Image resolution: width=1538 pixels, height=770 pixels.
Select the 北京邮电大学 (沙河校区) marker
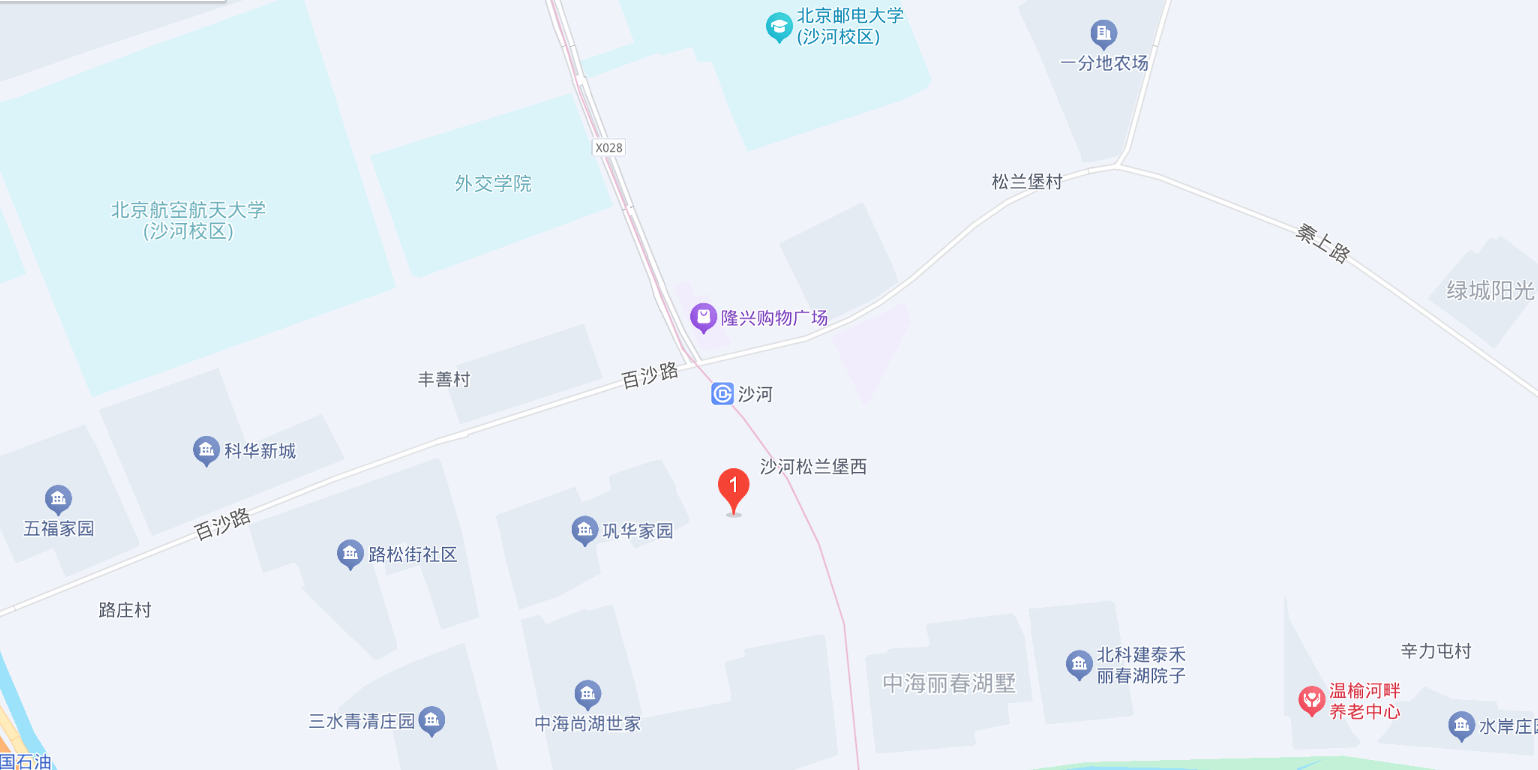pyautogui.click(x=778, y=27)
